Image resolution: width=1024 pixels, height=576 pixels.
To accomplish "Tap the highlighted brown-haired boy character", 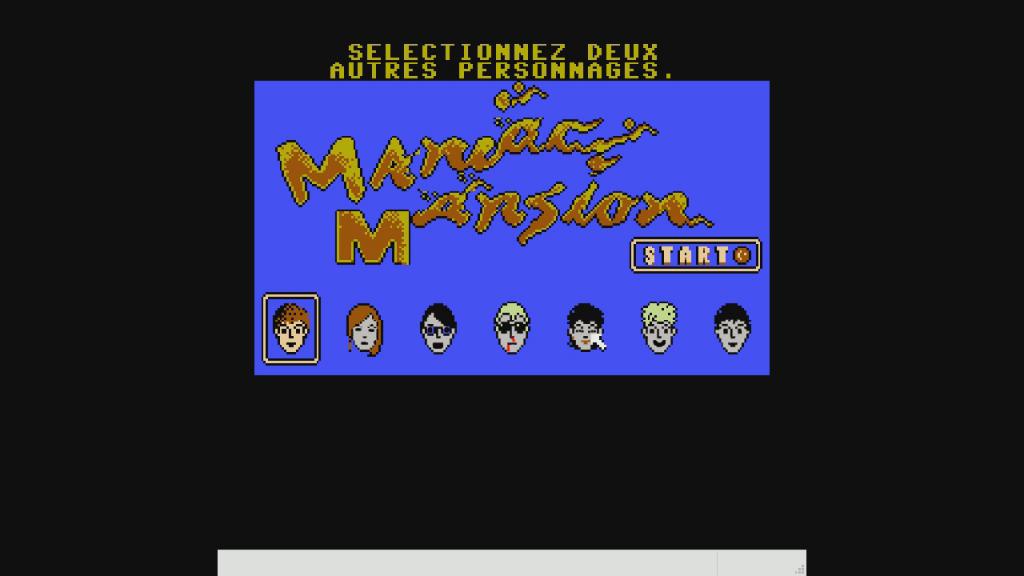I will tap(291, 328).
